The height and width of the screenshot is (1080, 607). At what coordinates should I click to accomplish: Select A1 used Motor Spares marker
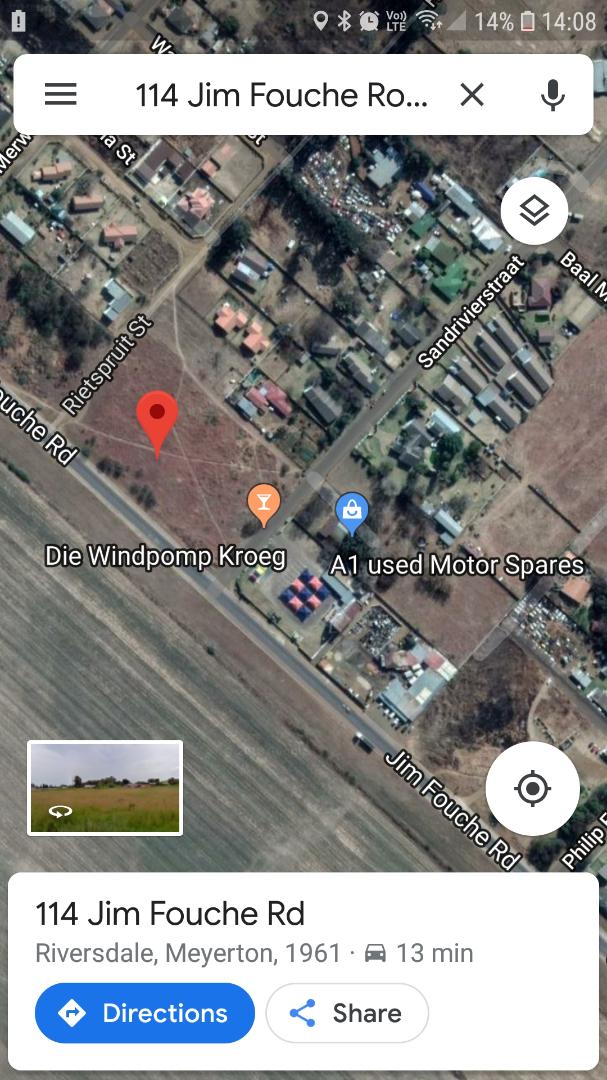(x=351, y=513)
